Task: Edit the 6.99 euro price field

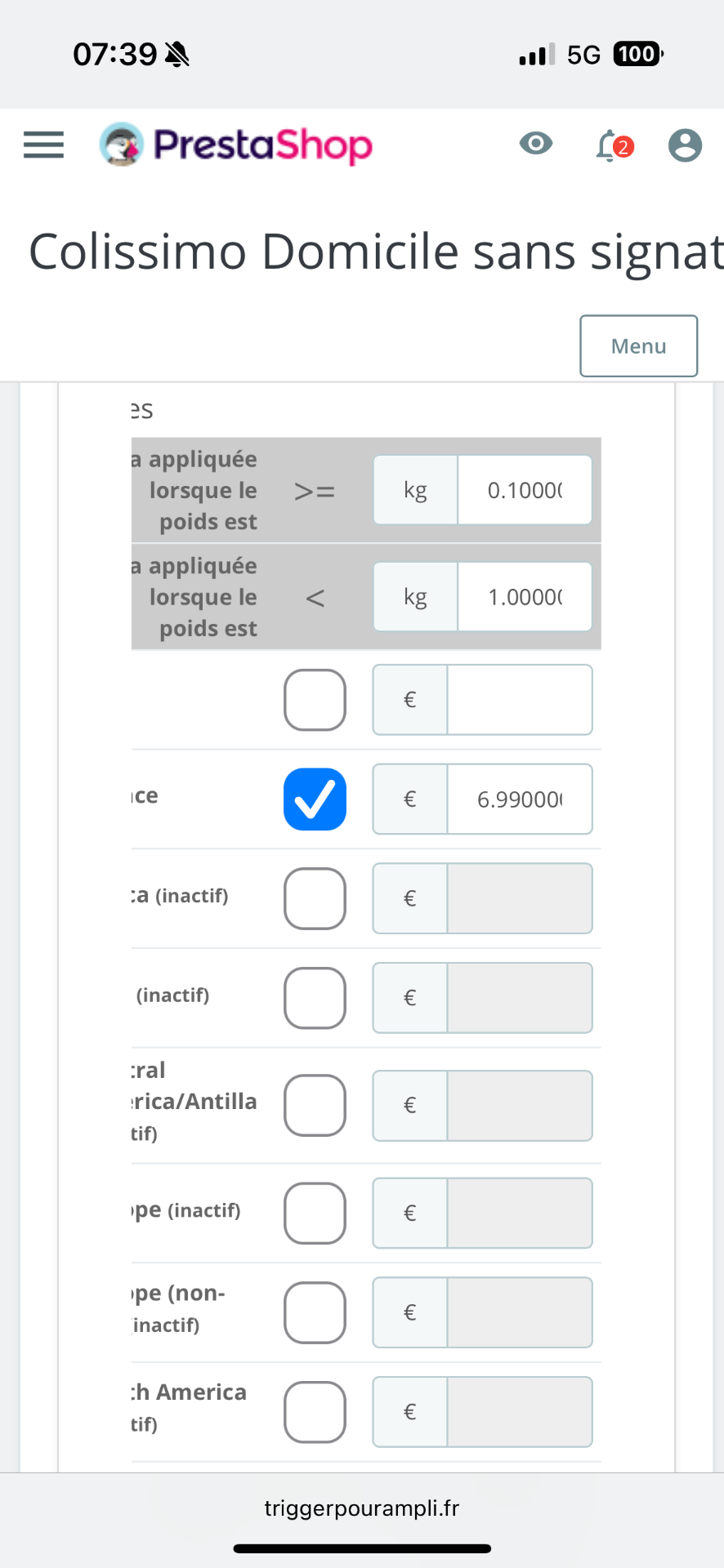Action: tap(520, 800)
